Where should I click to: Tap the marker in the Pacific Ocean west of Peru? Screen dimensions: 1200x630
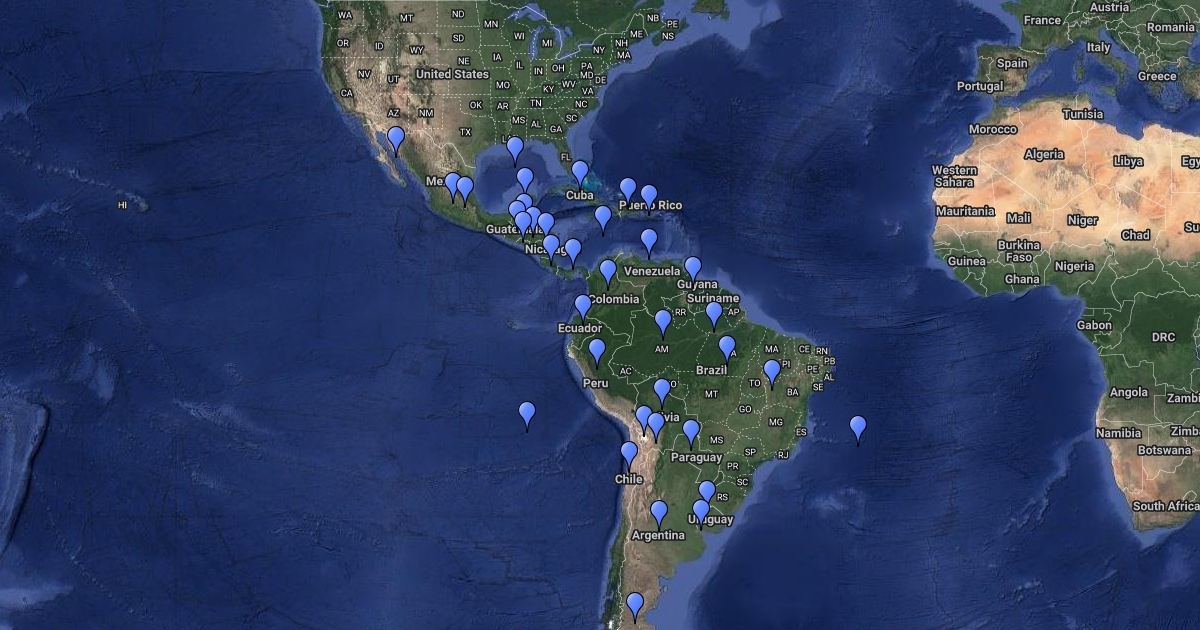[x=527, y=414]
